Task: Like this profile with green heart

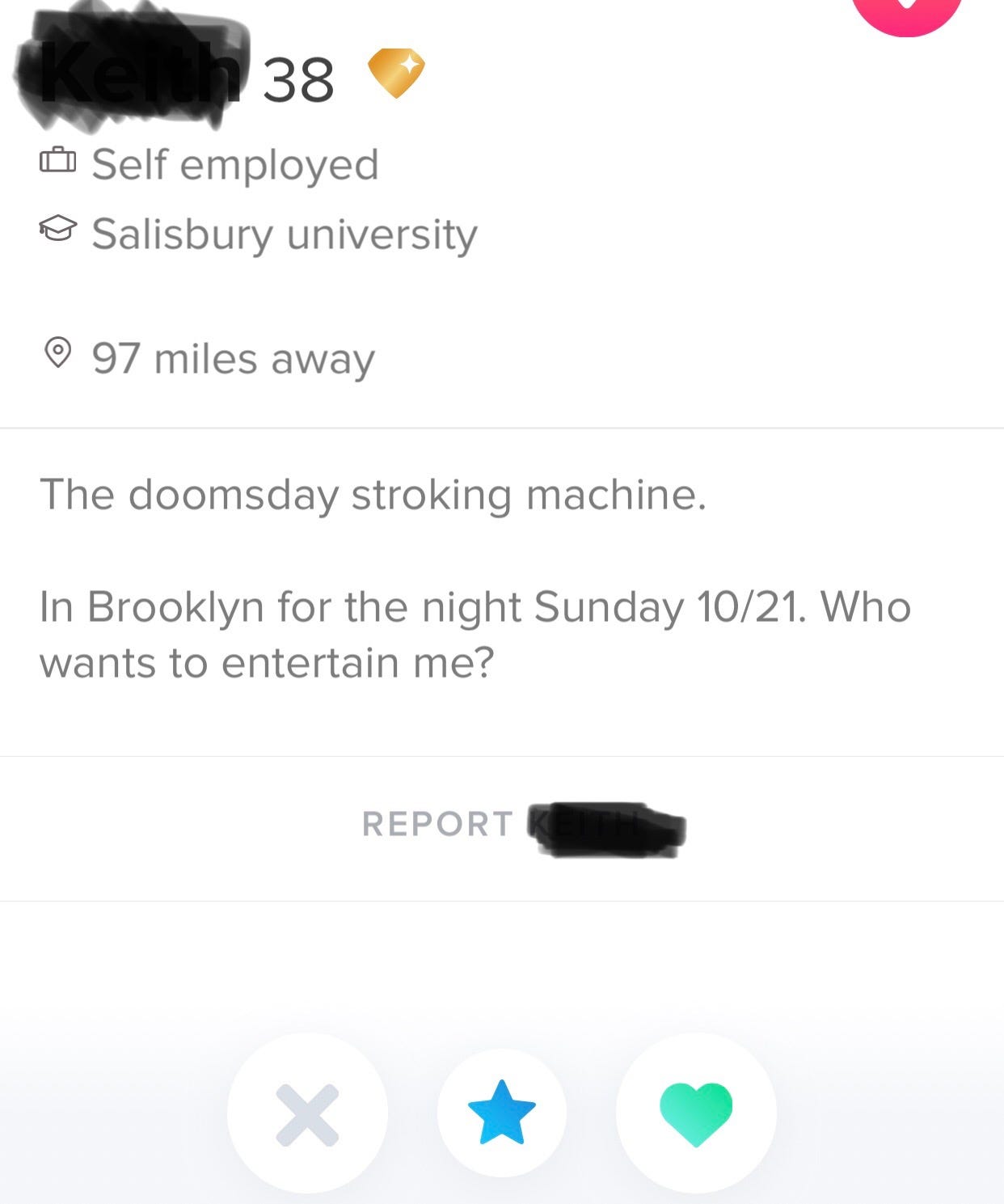Action: [x=696, y=1113]
